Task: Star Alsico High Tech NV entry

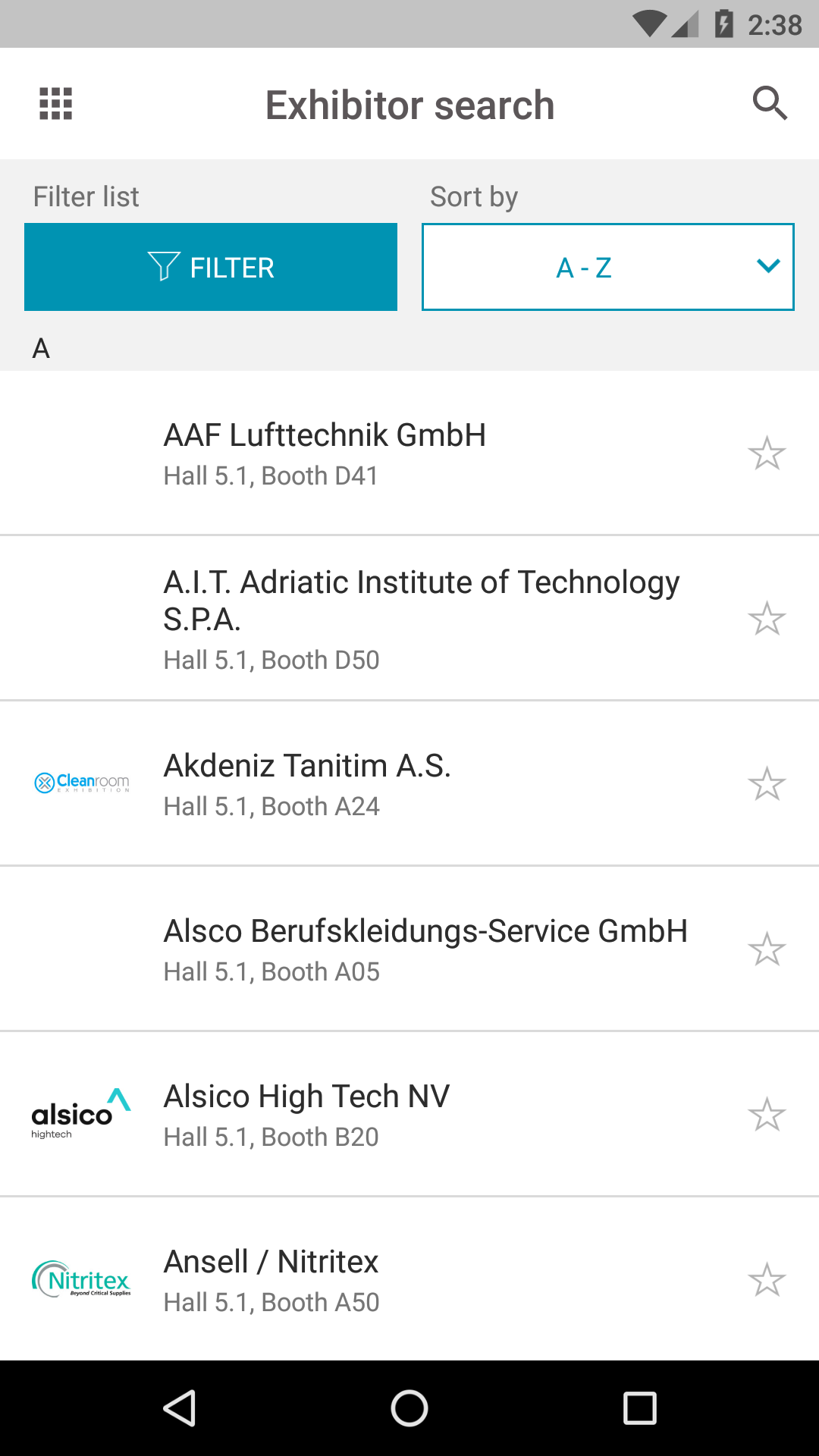Action: click(768, 1116)
